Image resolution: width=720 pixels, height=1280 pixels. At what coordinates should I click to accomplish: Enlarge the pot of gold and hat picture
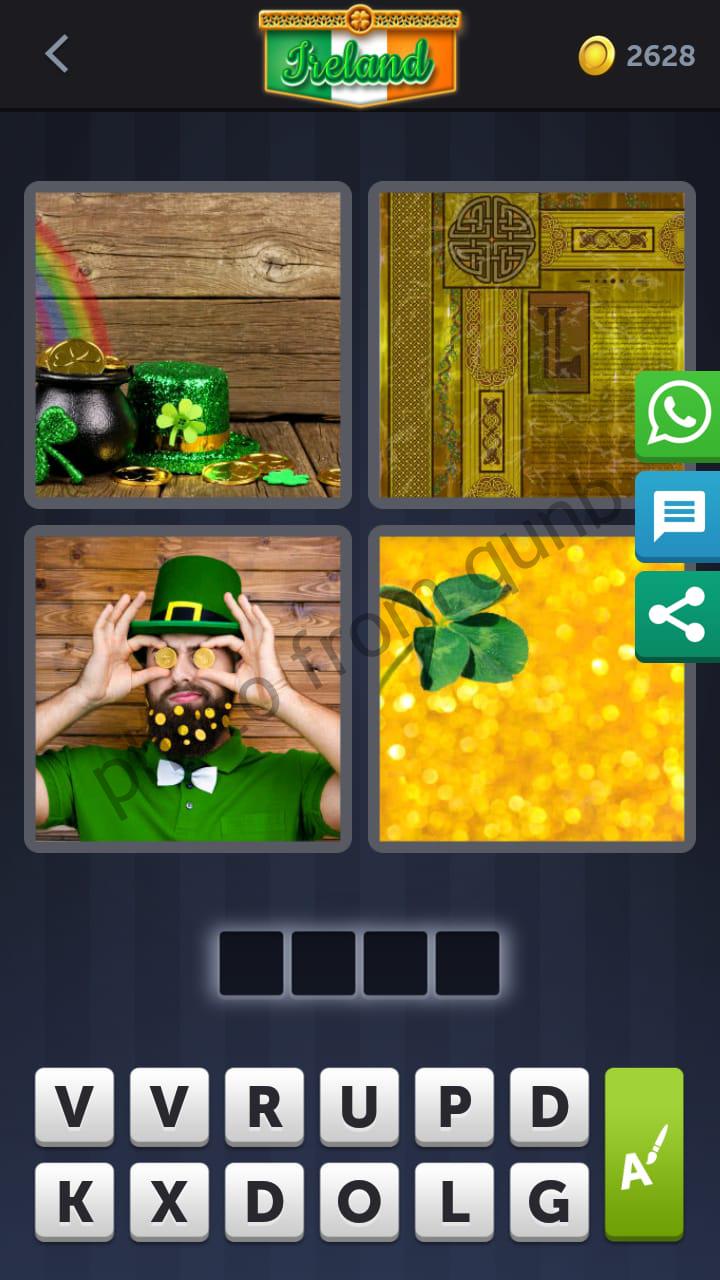coord(188,345)
